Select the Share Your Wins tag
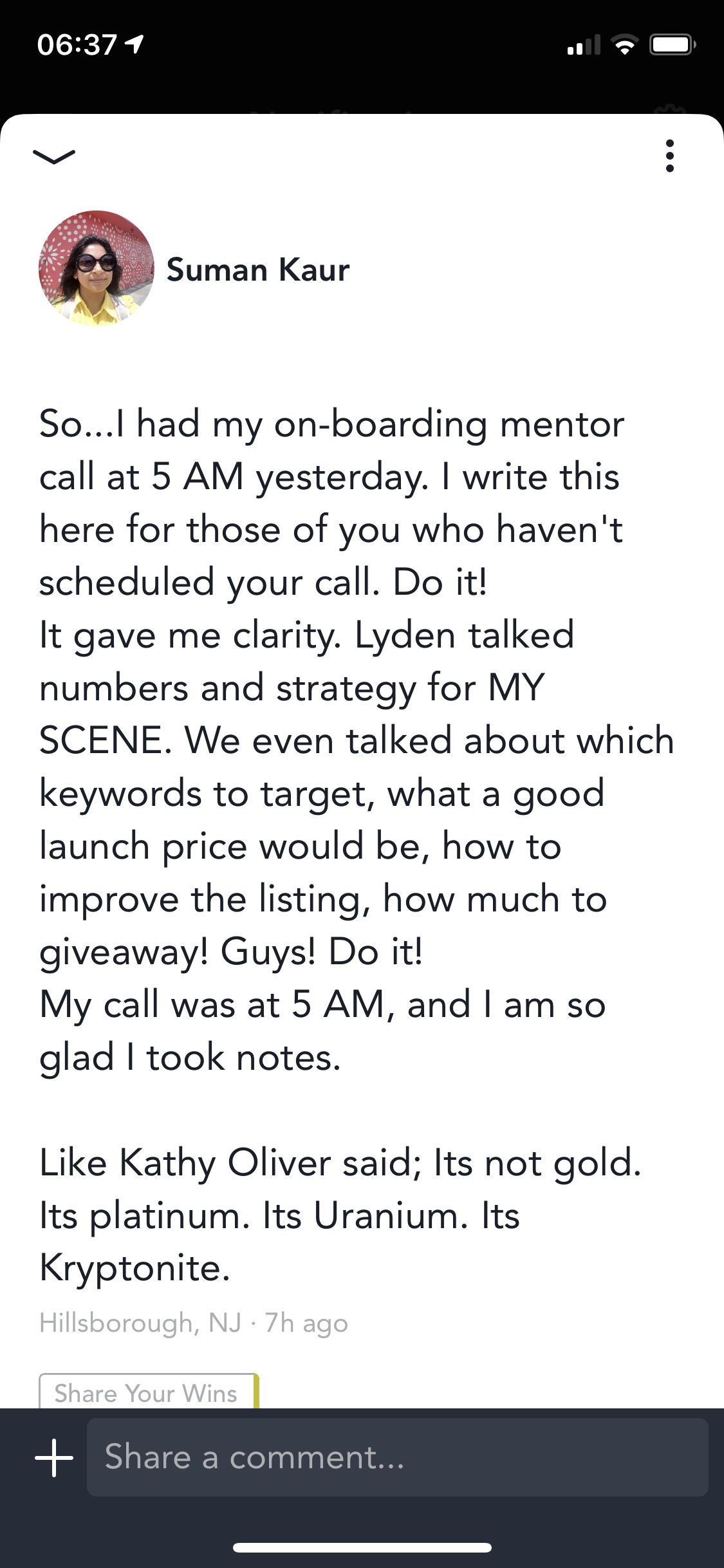This screenshot has height=1568, width=724. point(147,1393)
